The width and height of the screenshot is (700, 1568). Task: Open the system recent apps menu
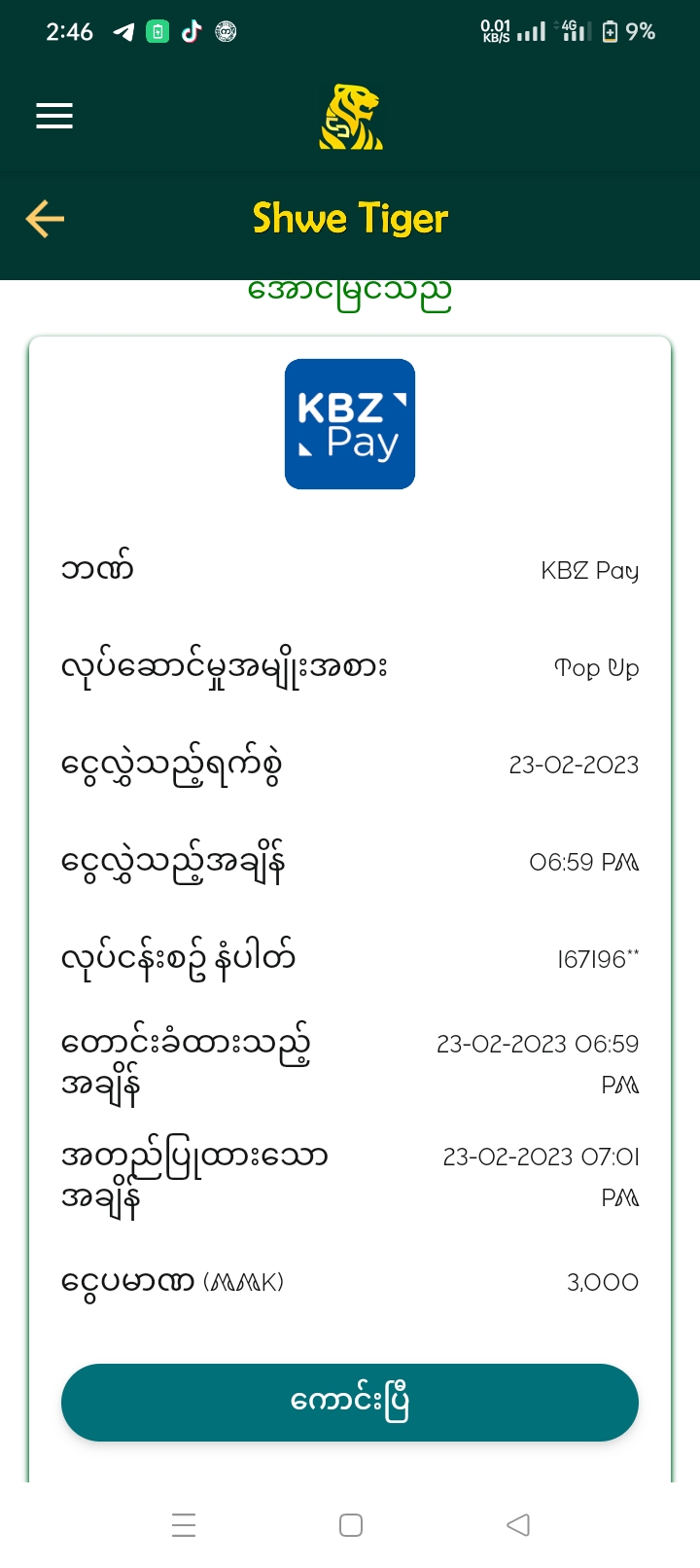184,1524
